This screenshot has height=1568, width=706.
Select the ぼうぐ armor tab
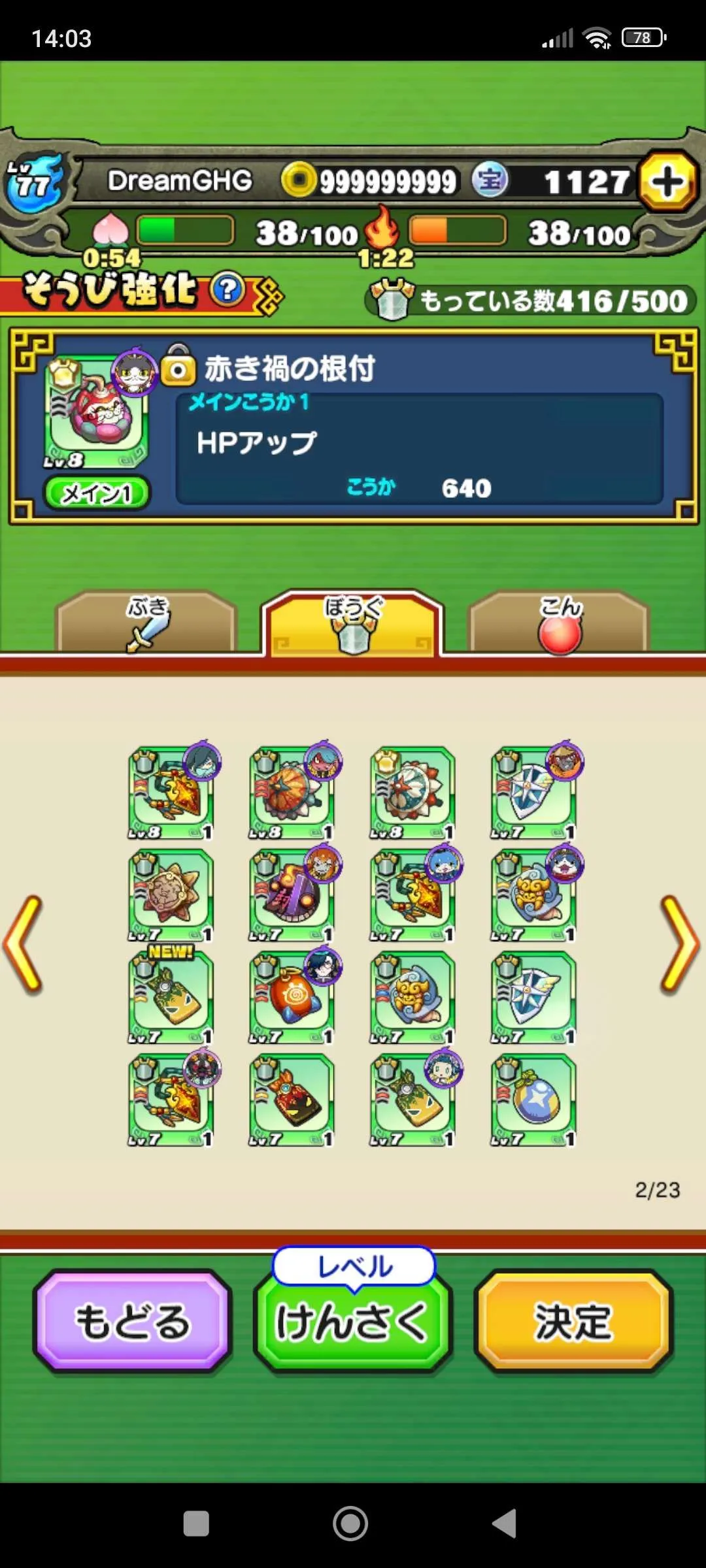(352, 623)
